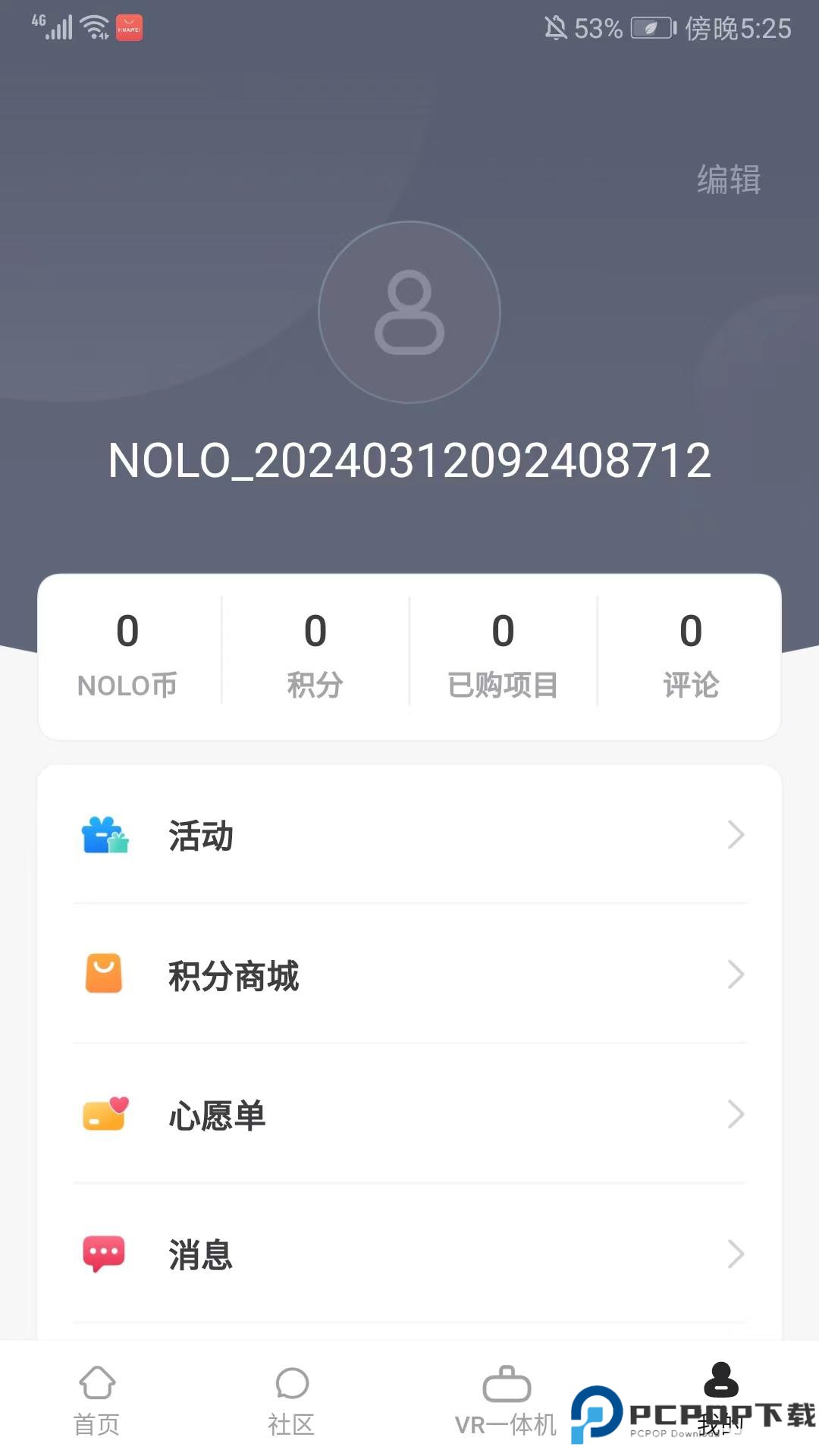Image resolution: width=819 pixels, height=1456 pixels.
Task: Check the 积分 points count
Action: tap(315, 652)
